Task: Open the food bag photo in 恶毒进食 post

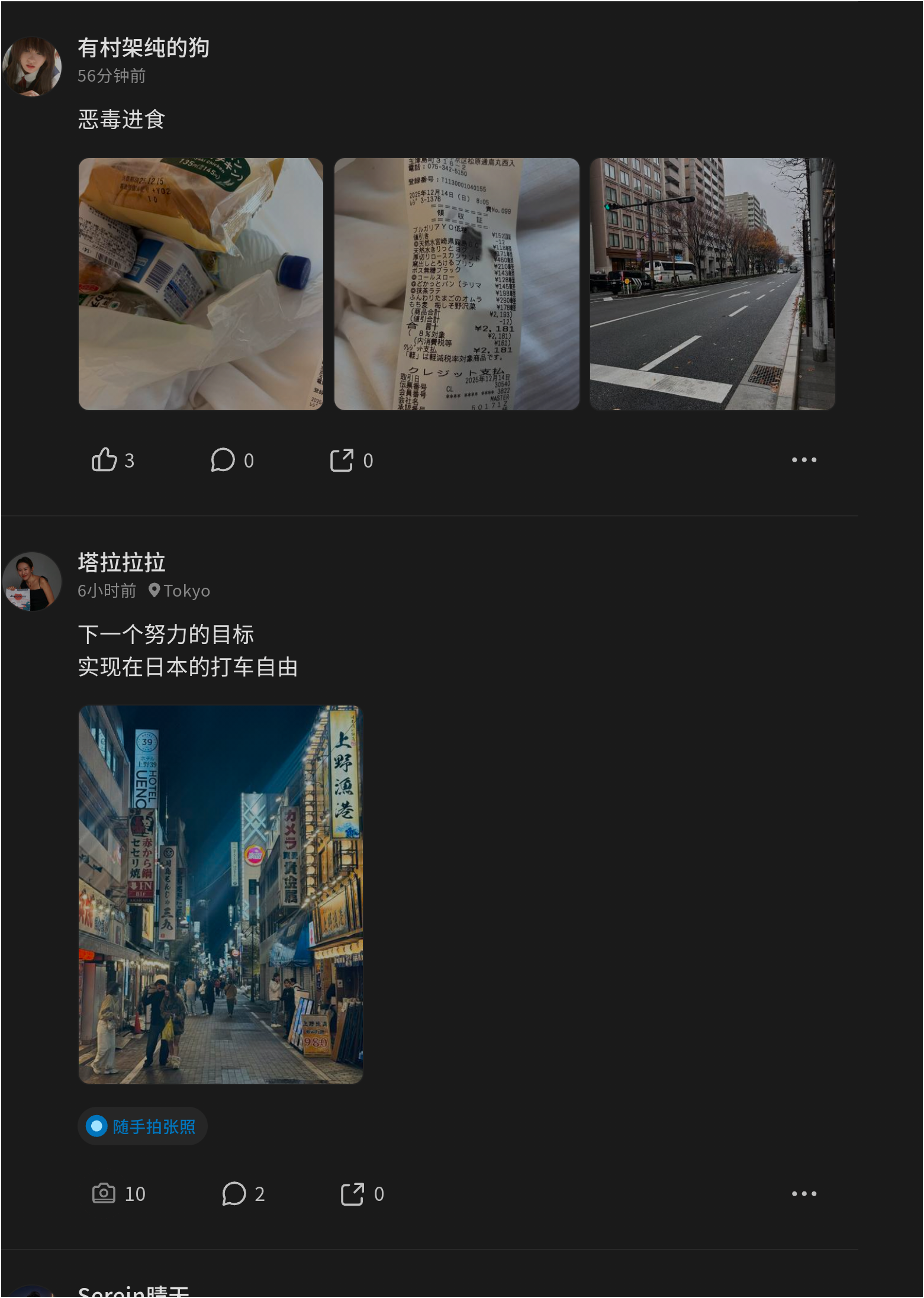Action: point(201,284)
